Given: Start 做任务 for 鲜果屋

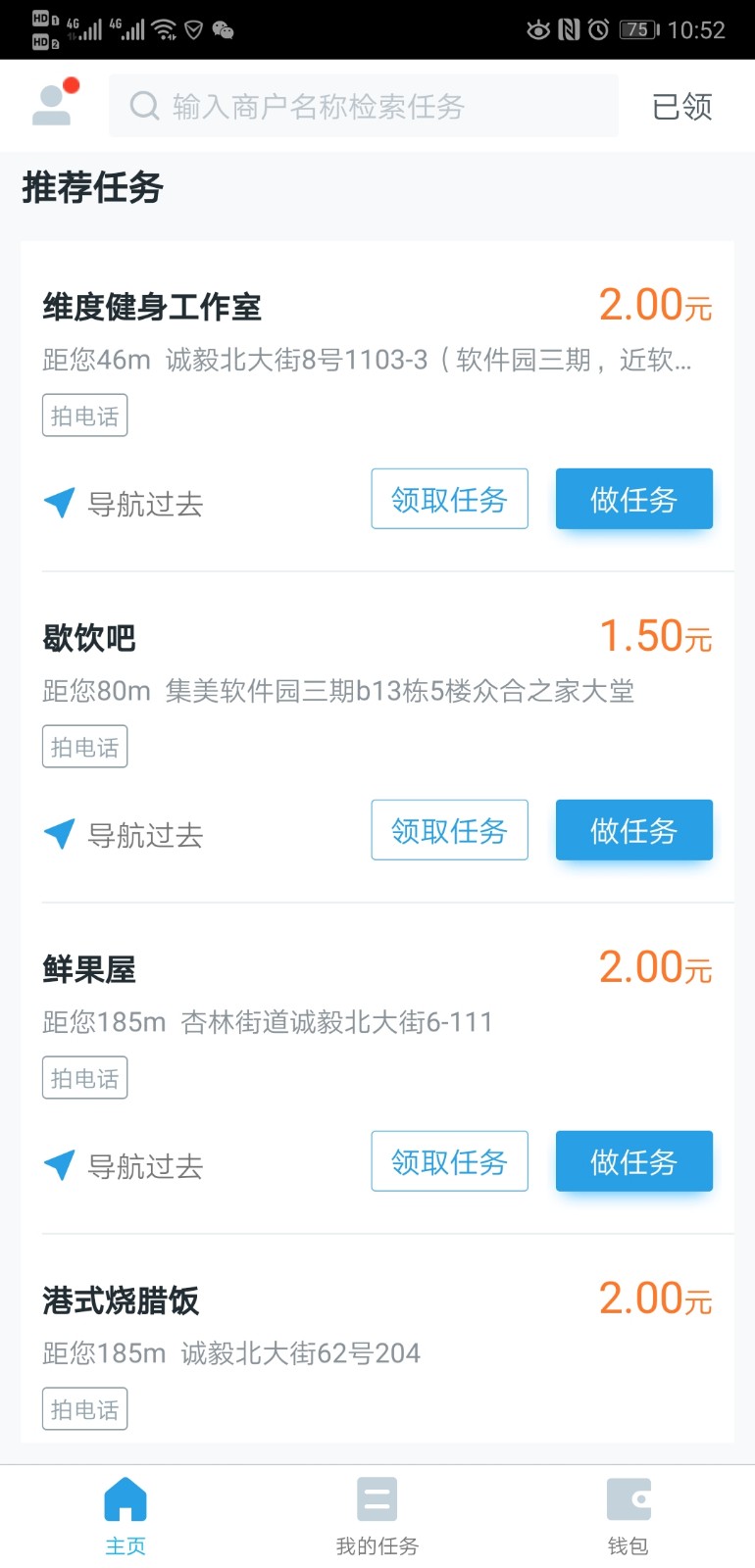Looking at the screenshot, I should pos(633,1161).
